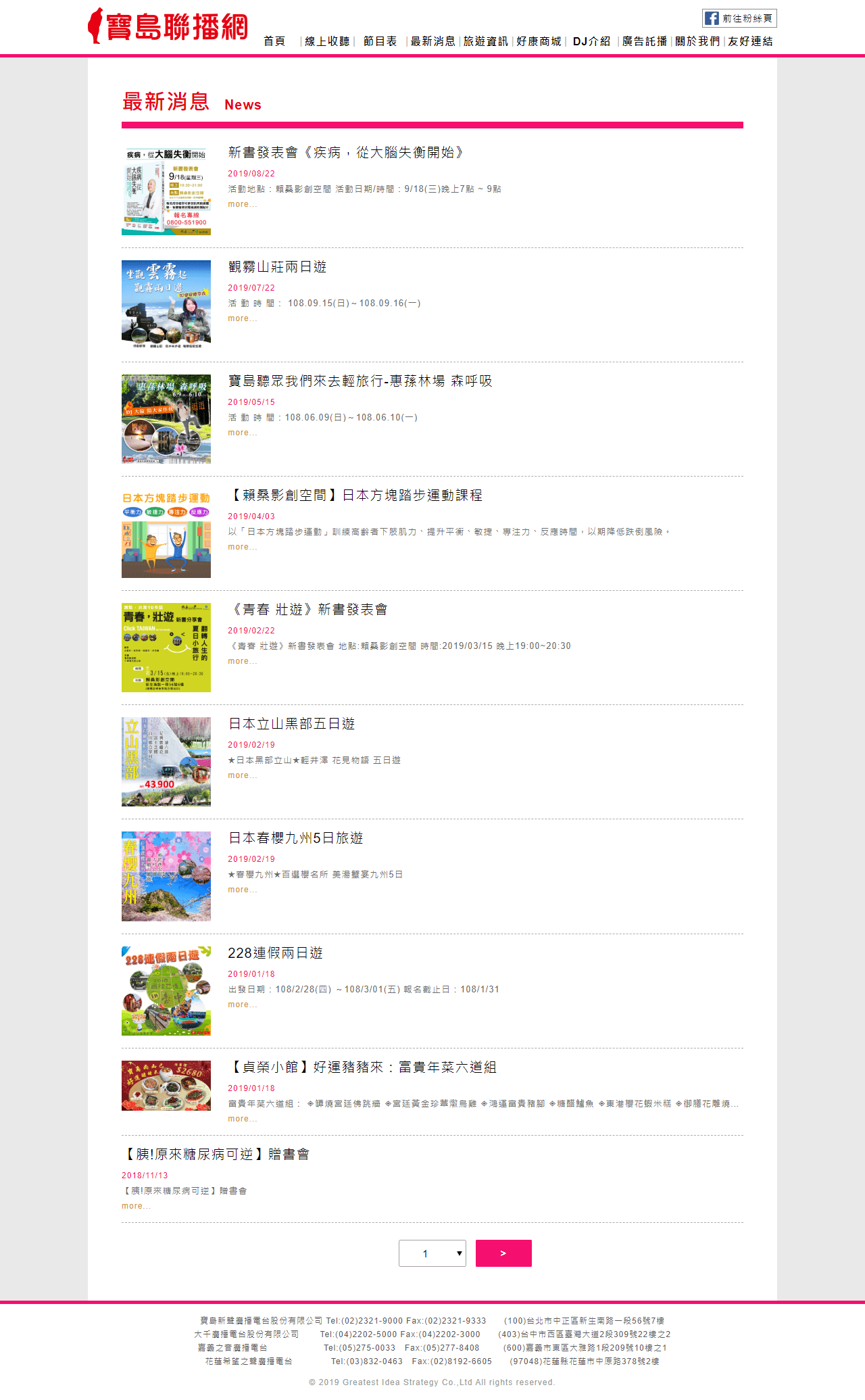Open 日本立山黑部五日遊 news item
The image size is (865, 1400).
pyautogui.click(x=291, y=724)
